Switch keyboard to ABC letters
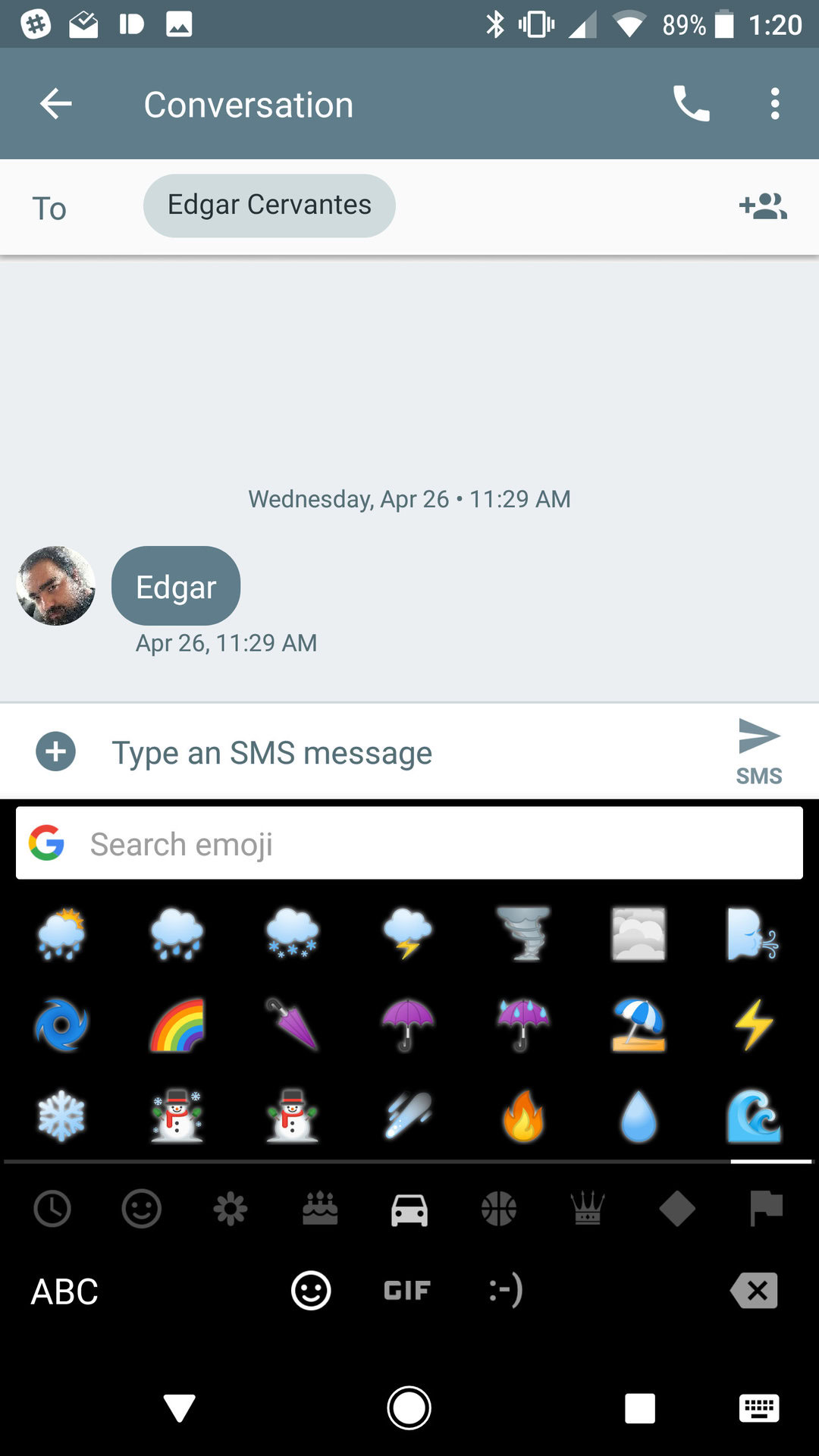 [64, 1291]
